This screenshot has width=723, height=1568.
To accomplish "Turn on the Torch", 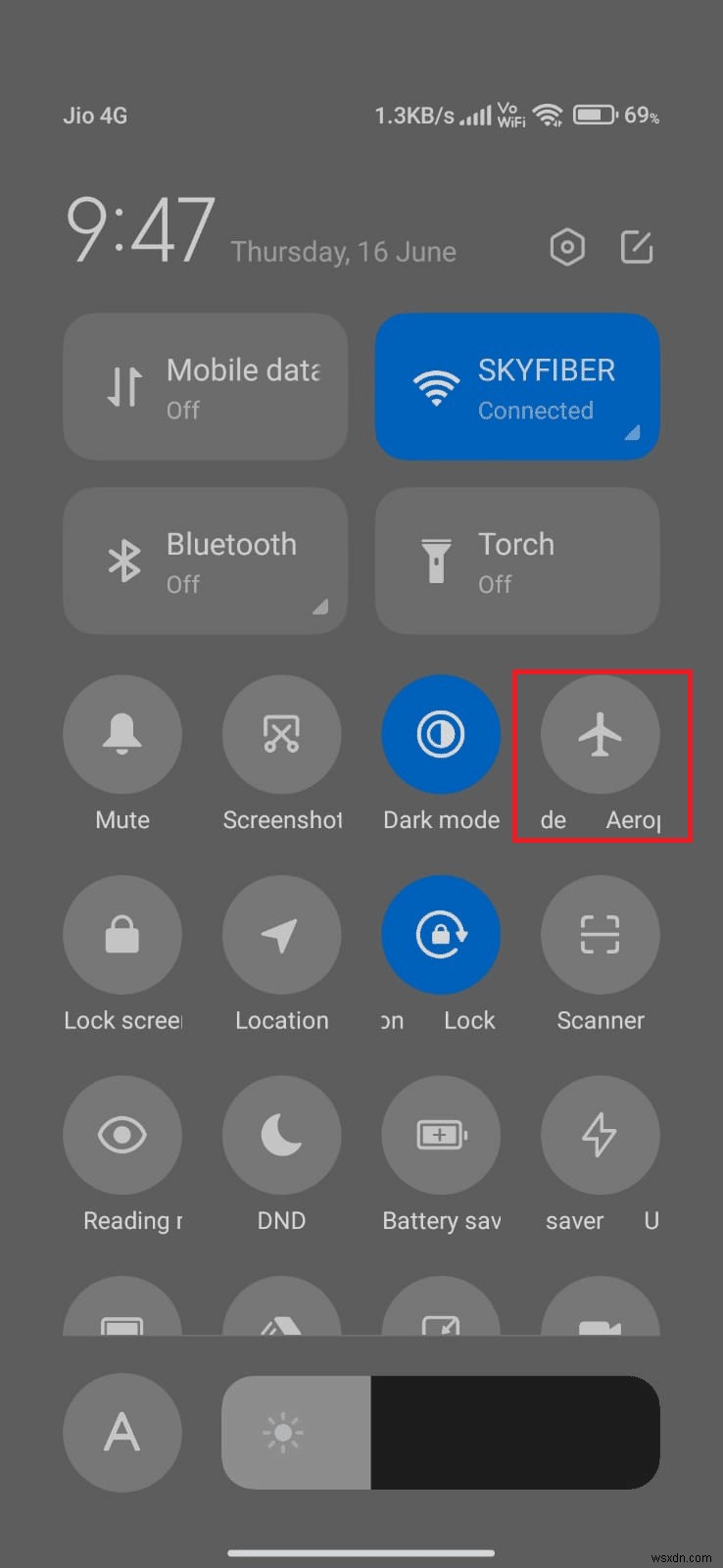I will (516, 560).
